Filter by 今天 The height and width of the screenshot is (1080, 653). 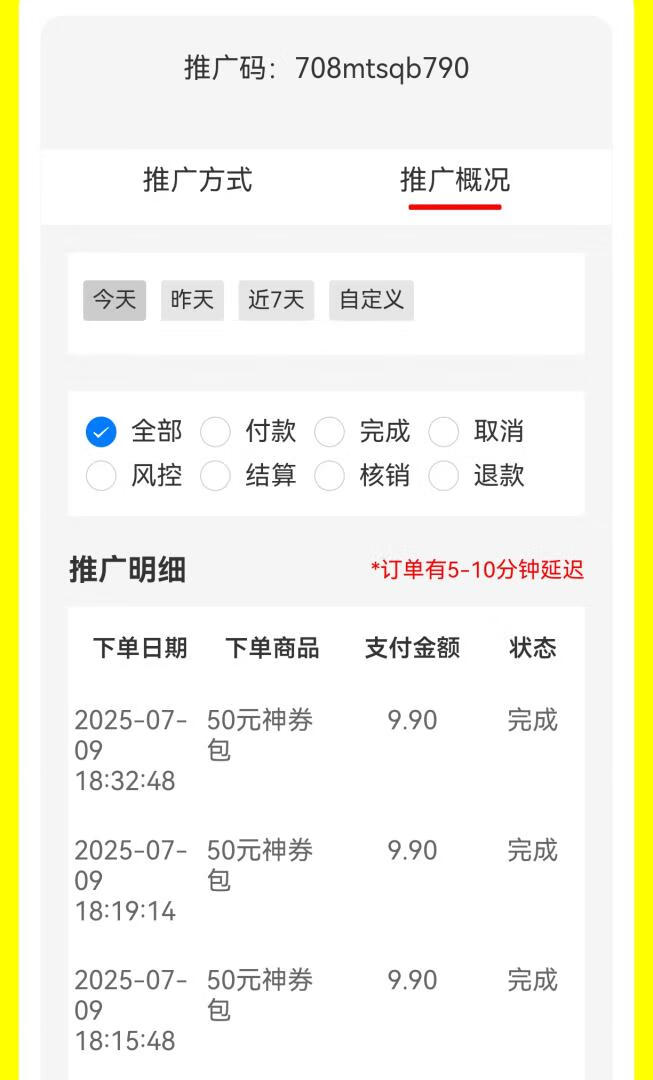pyautogui.click(x=114, y=300)
